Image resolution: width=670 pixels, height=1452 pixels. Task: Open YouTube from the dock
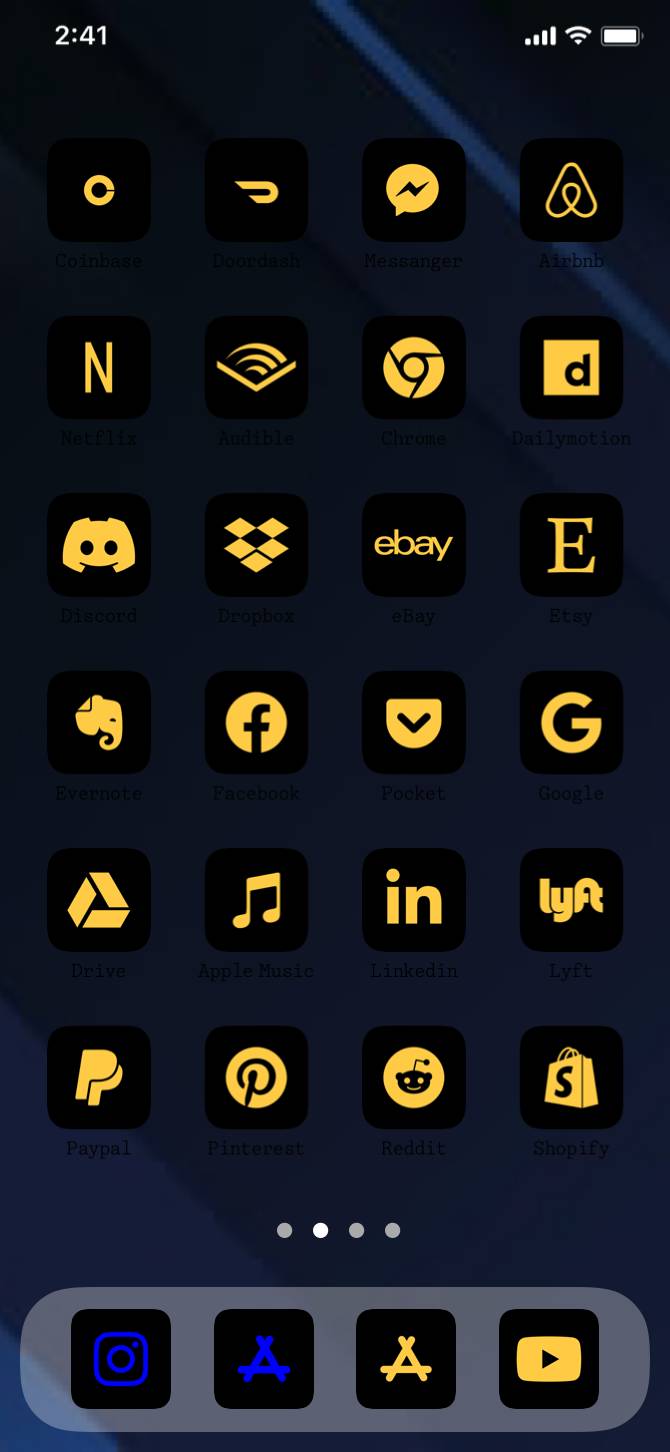pos(549,1359)
